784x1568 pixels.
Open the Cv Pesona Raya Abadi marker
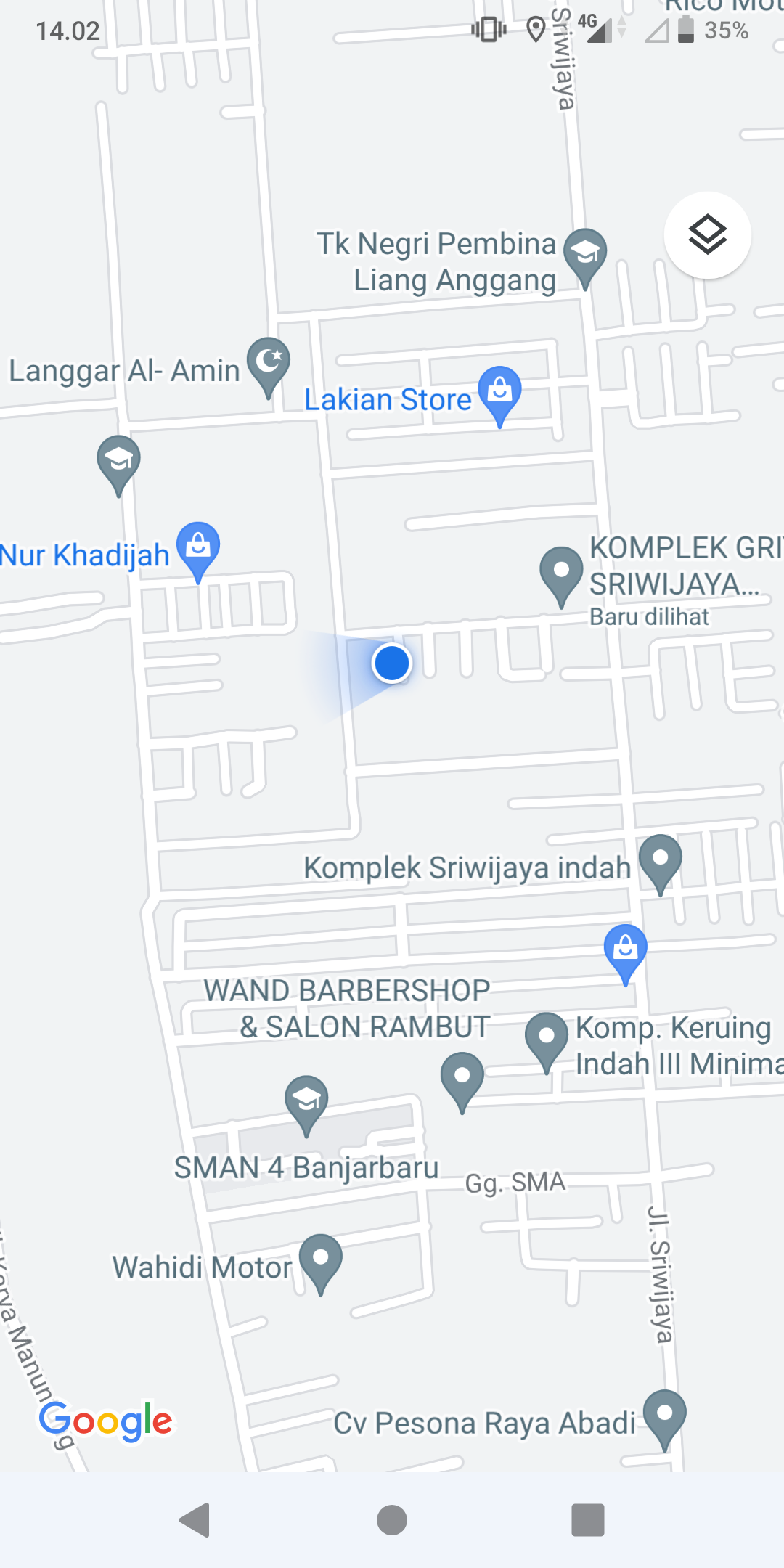(x=664, y=1416)
